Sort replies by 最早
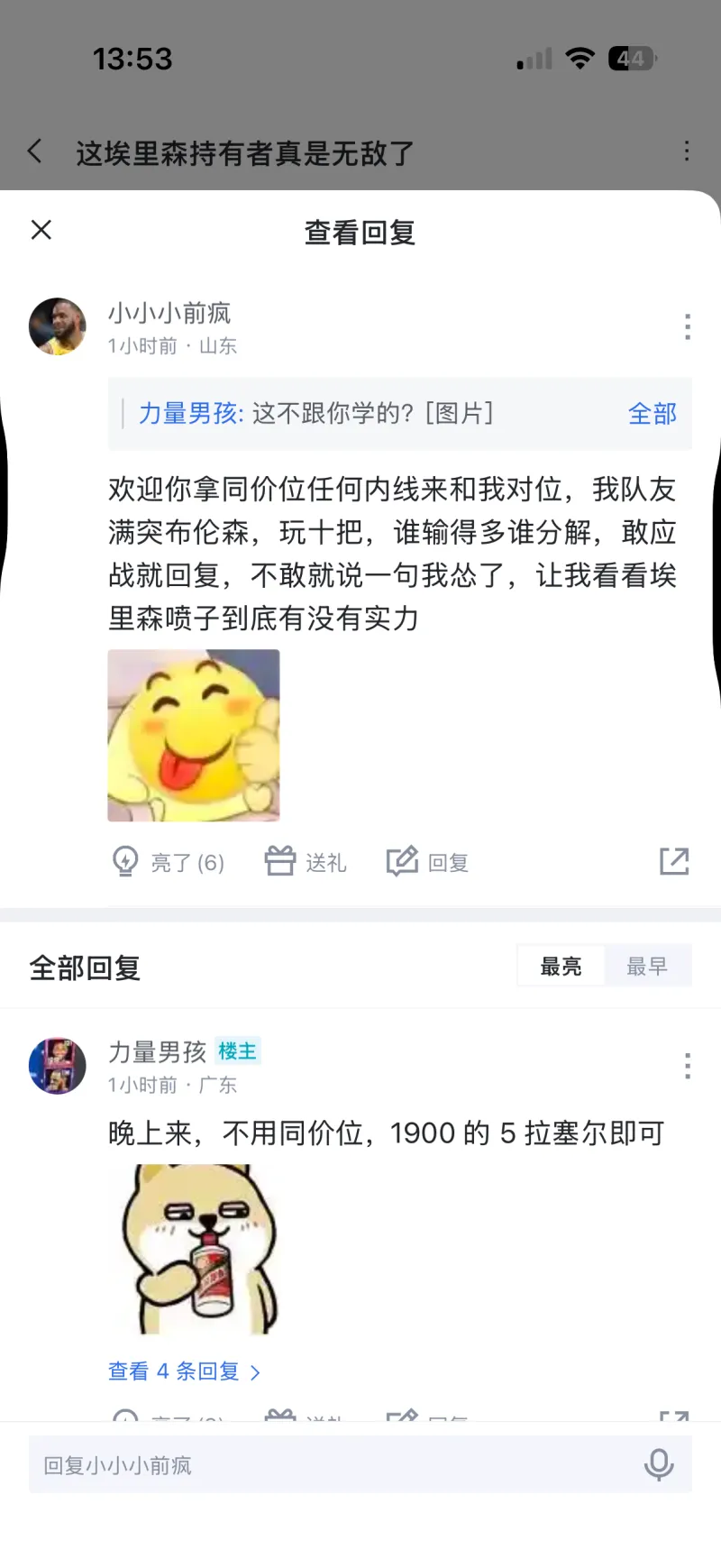This screenshot has width=721, height=1568. (x=647, y=967)
